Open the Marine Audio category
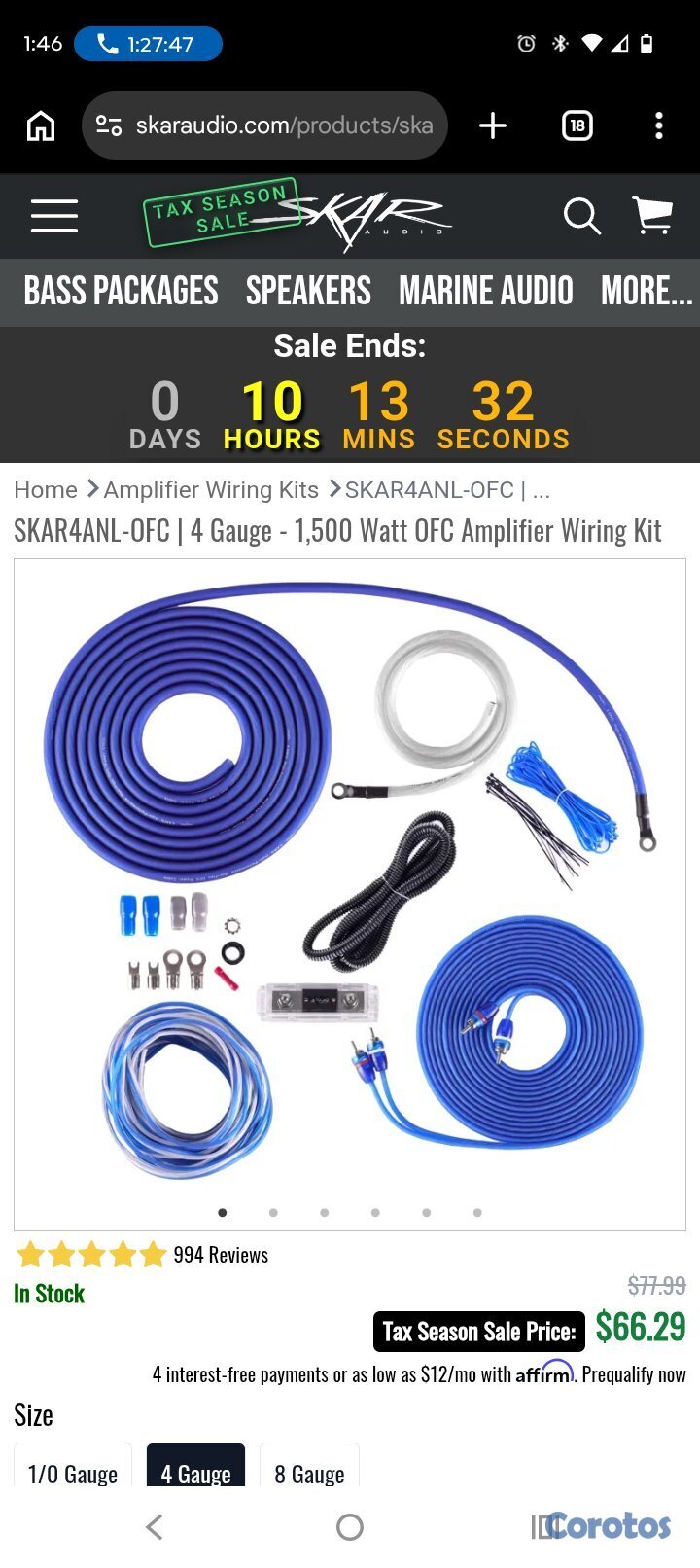The height and width of the screenshot is (1568, 700). (x=486, y=291)
